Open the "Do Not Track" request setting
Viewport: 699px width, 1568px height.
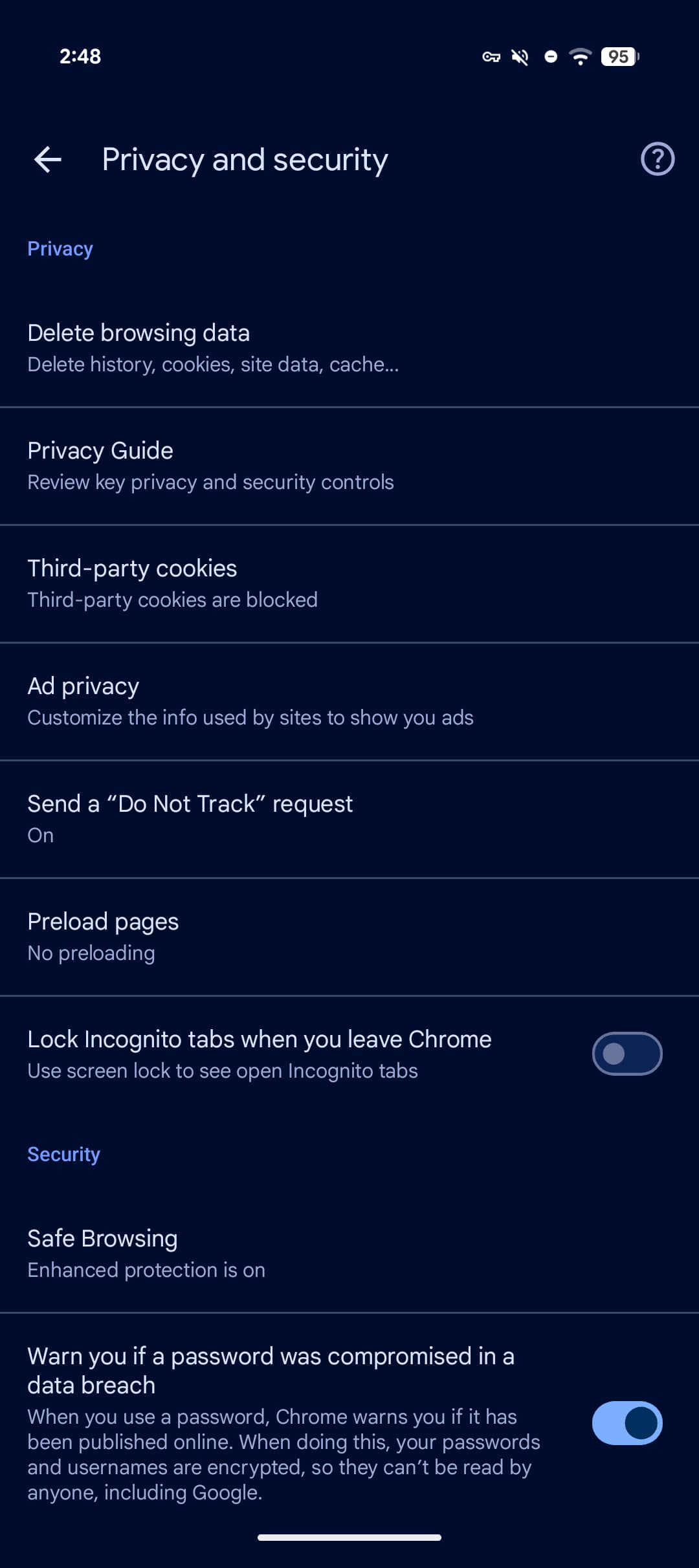pyautogui.click(x=349, y=819)
